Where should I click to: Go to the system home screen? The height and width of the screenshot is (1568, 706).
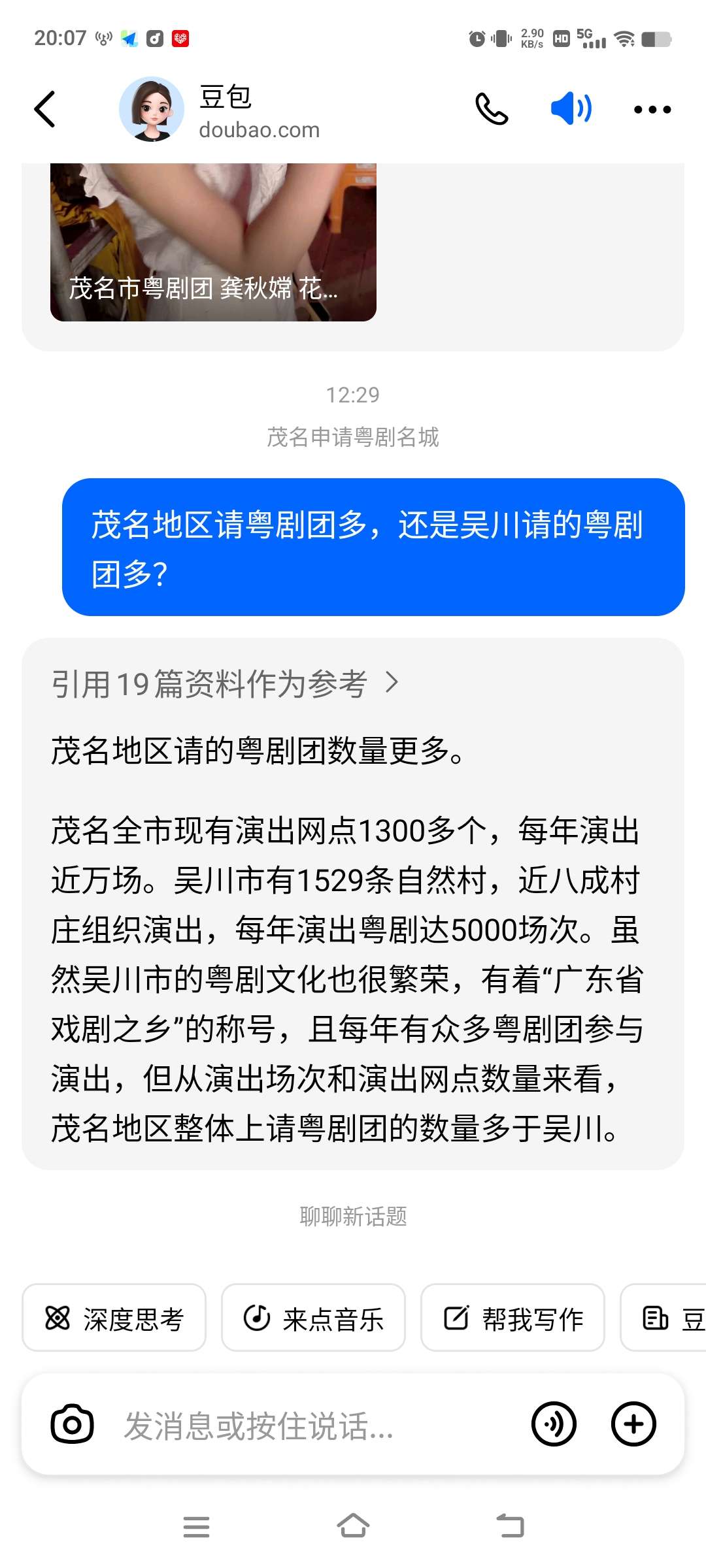coord(353,1527)
